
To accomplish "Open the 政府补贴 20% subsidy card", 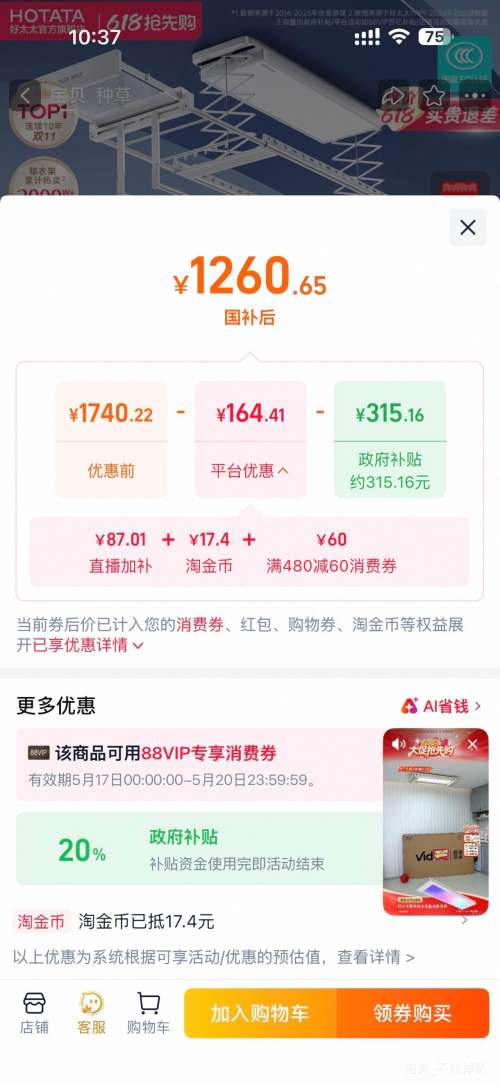I will 199,848.
